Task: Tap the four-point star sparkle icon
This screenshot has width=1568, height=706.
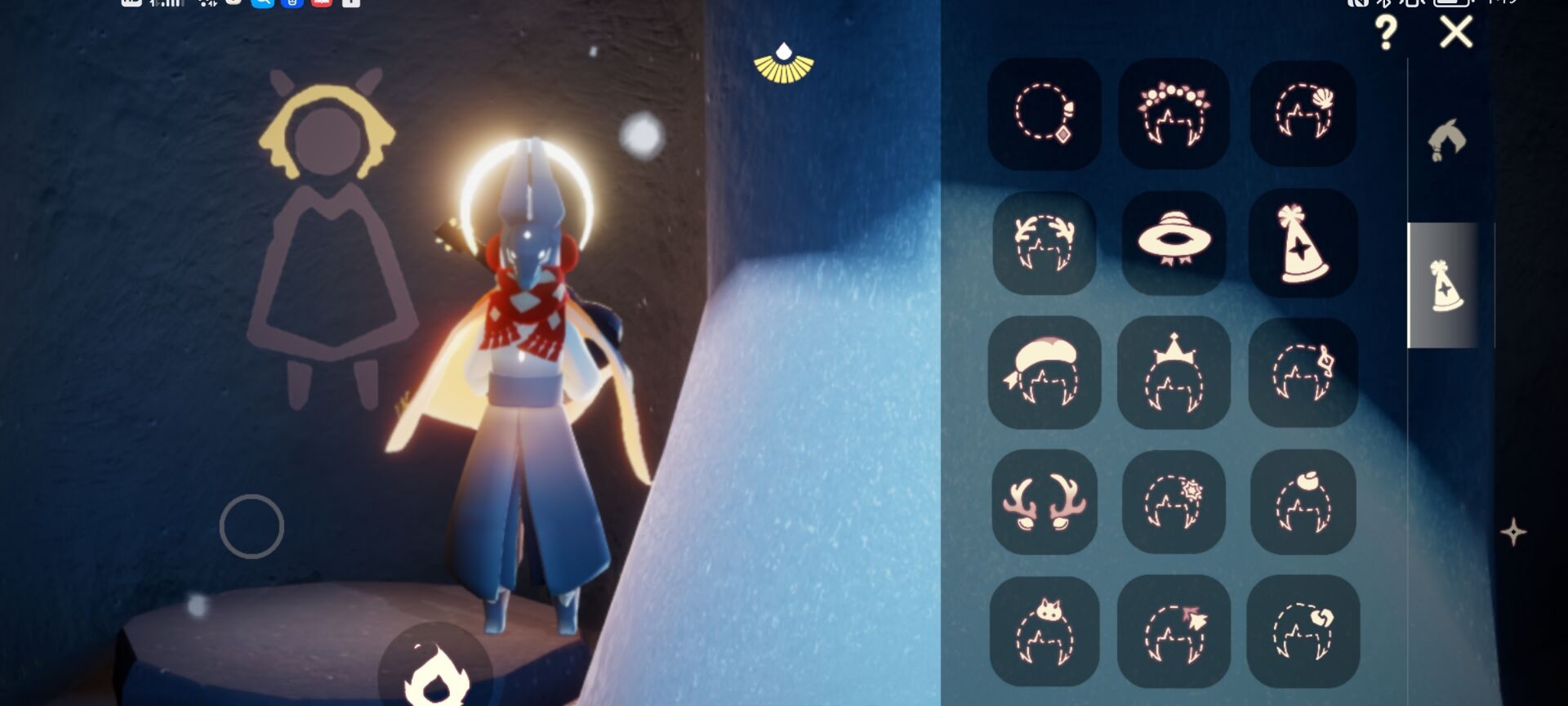Action: pos(1512,532)
